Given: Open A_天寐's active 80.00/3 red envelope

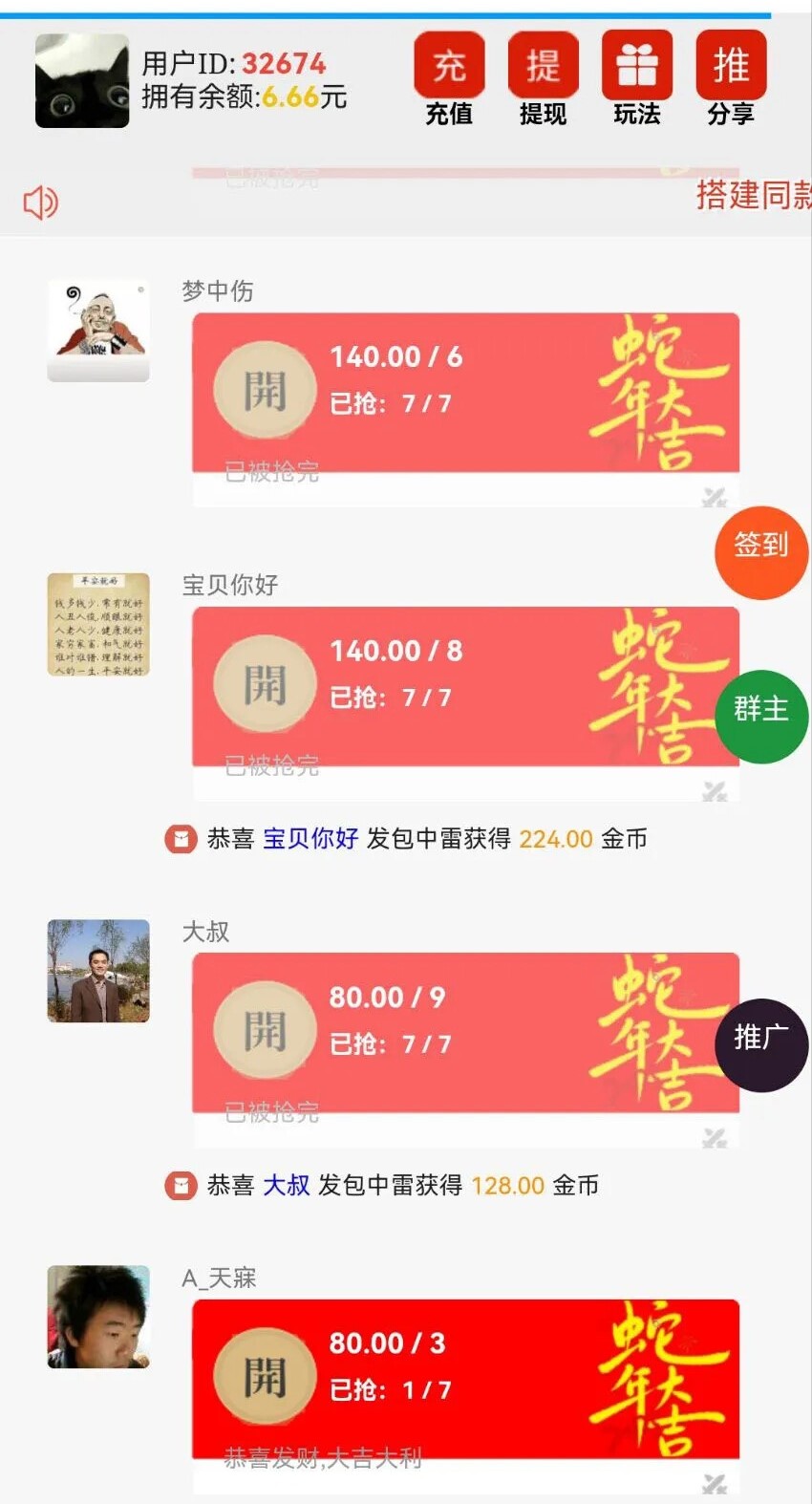Looking at the screenshot, I should click(x=265, y=1376).
